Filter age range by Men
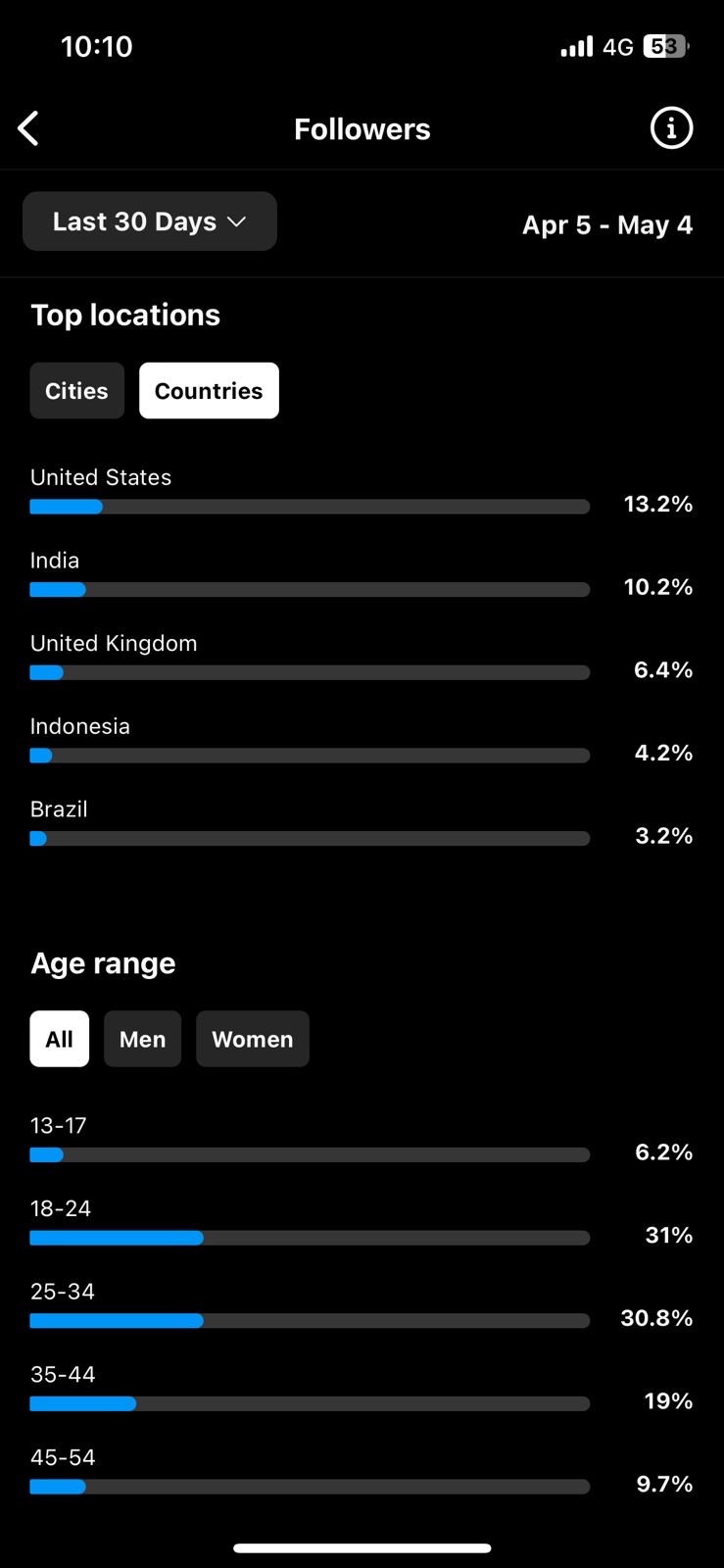This screenshot has width=724, height=1568. [x=142, y=1039]
